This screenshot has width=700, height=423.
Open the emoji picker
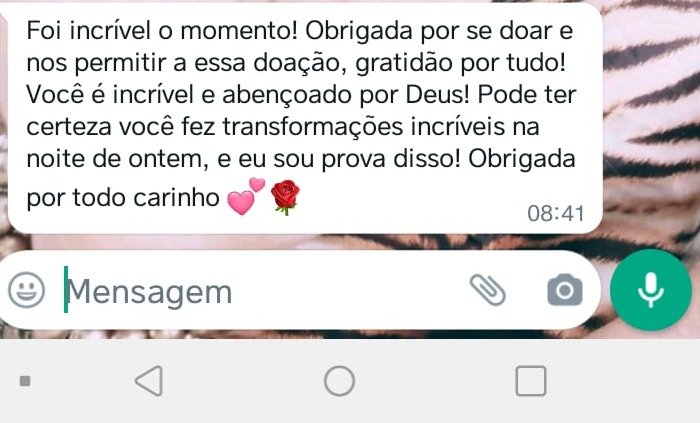click(26, 291)
